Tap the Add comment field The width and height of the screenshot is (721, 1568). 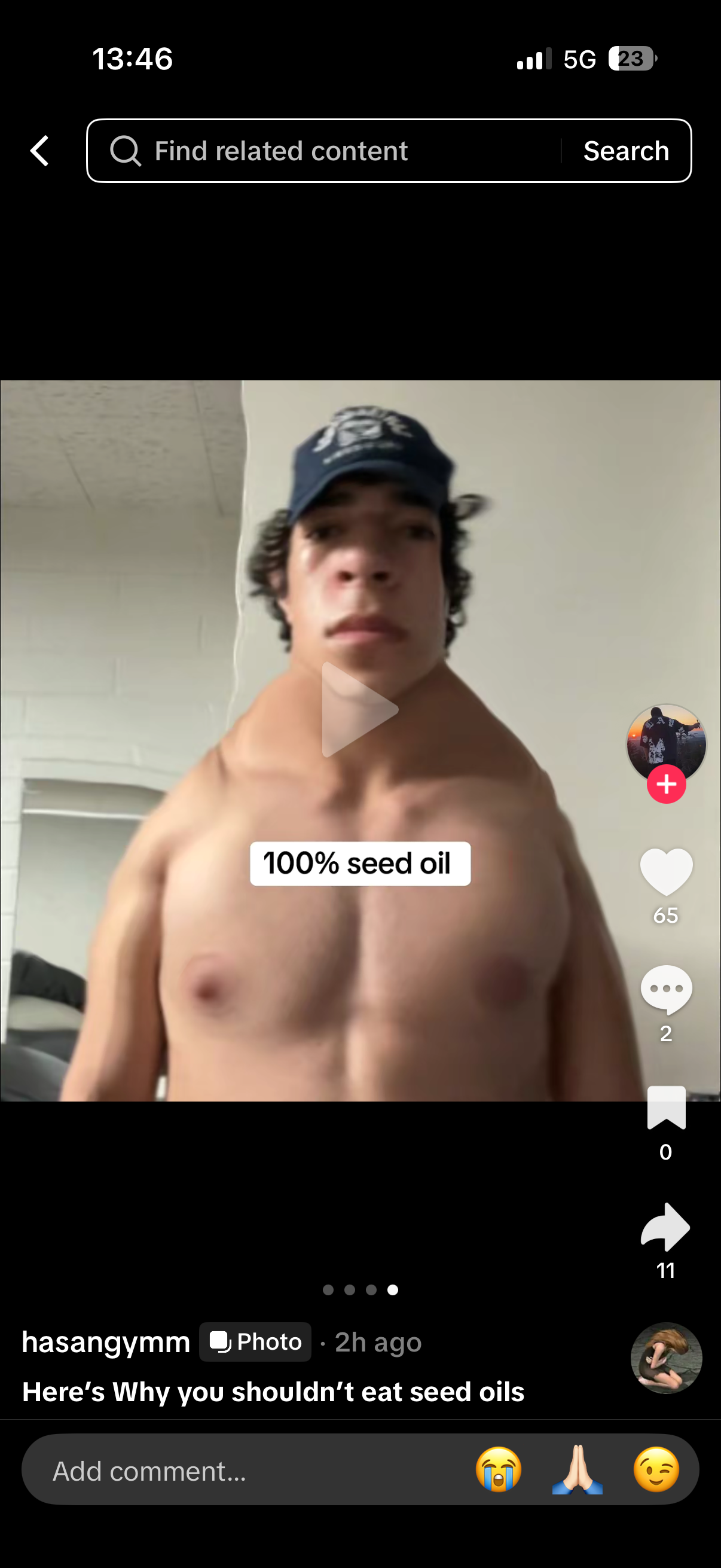(243, 1471)
